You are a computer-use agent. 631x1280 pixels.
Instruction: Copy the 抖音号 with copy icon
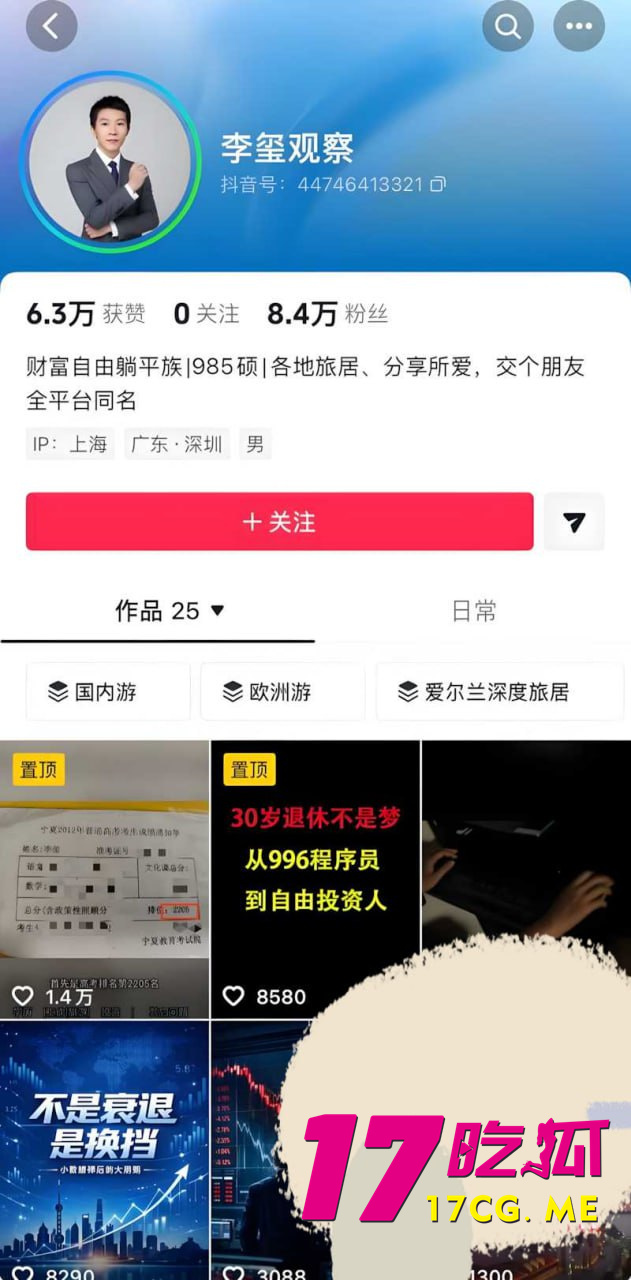coord(438,184)
